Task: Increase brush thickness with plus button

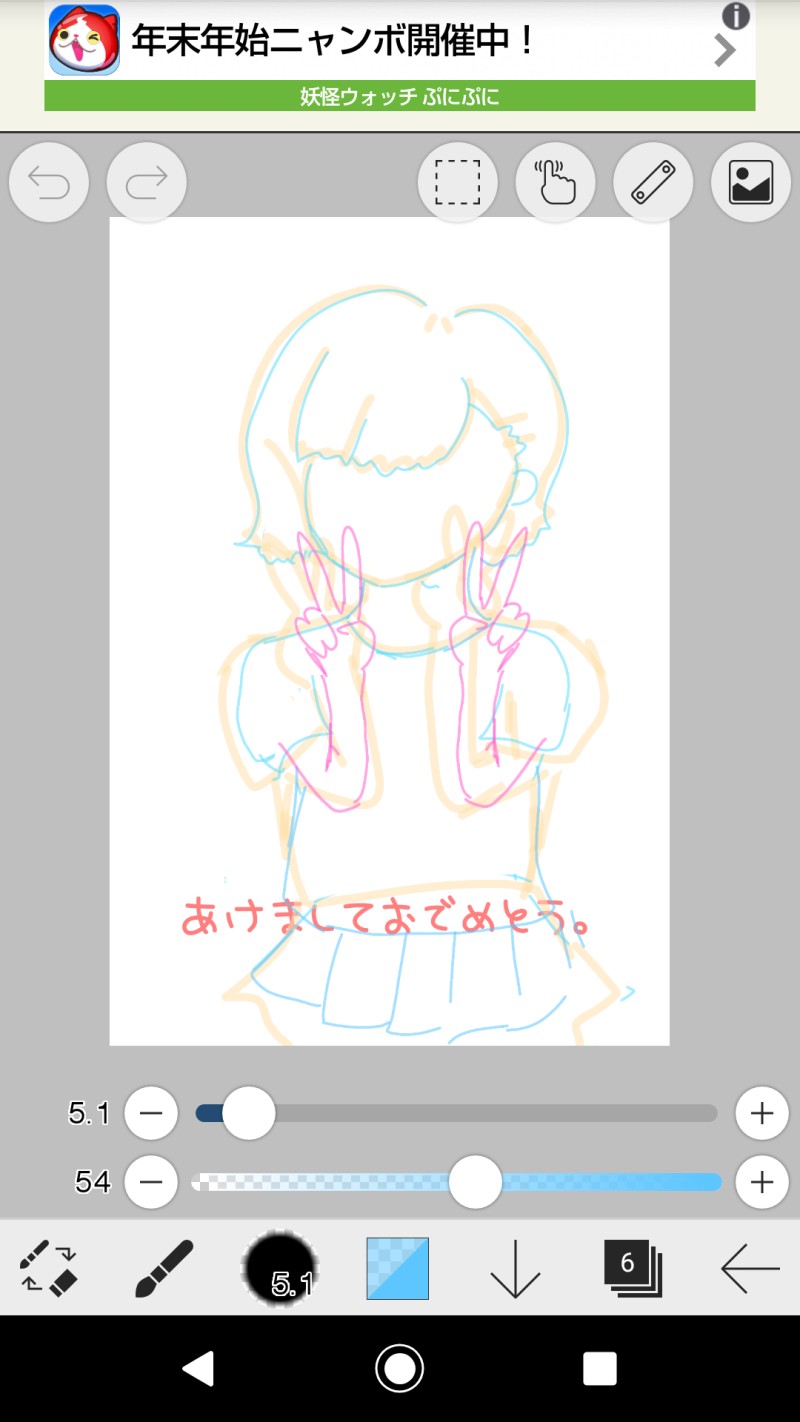Action: 761,1113
